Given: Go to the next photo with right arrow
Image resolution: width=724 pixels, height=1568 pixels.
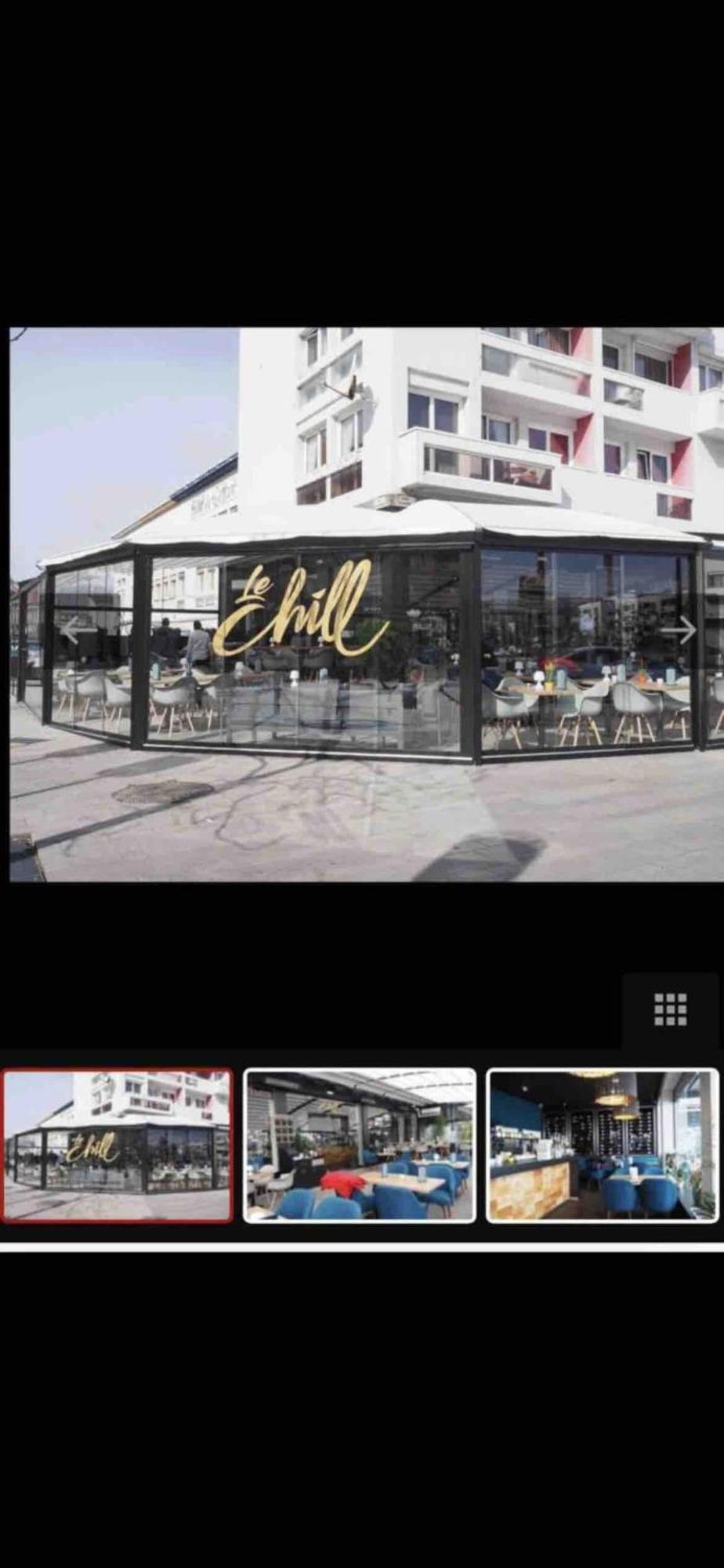Looking at the screenshot, I should coord(684,630).
